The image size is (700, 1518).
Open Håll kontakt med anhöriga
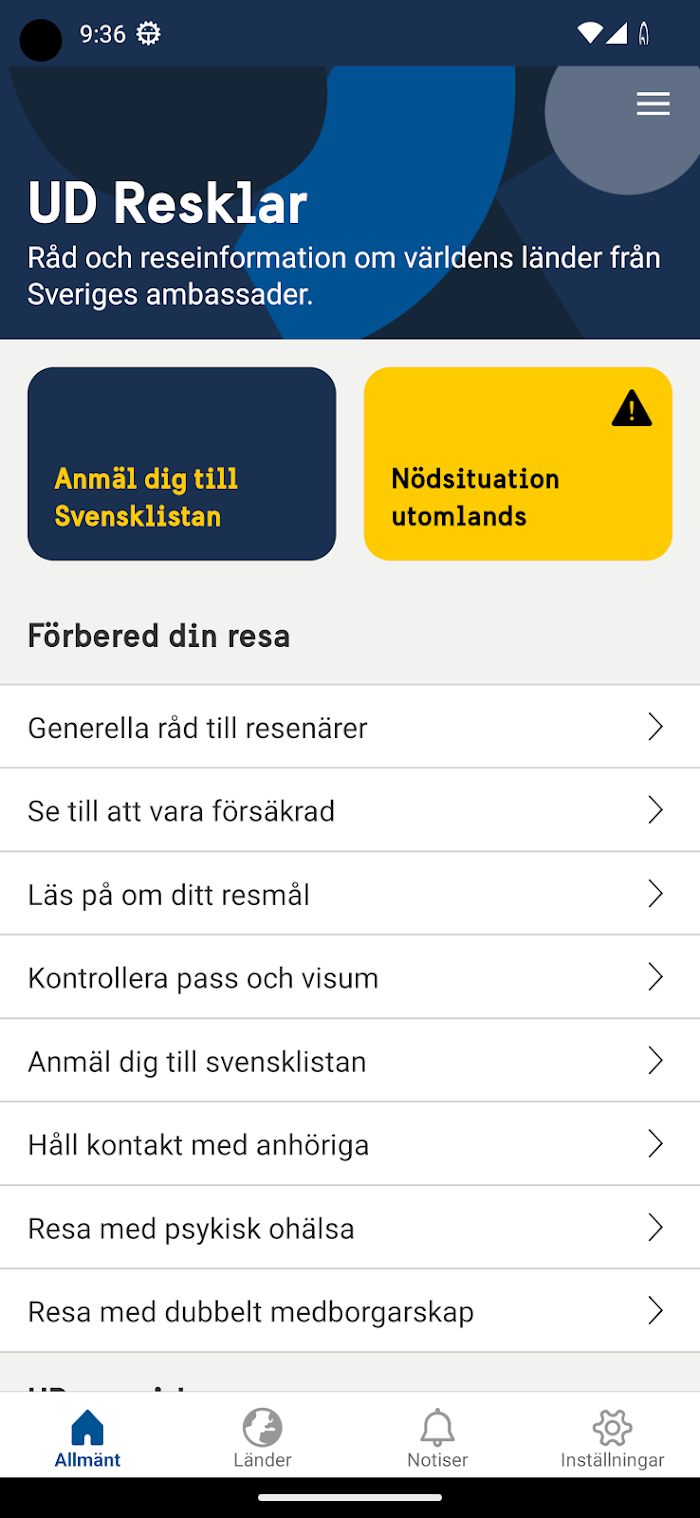[350, 1144]
